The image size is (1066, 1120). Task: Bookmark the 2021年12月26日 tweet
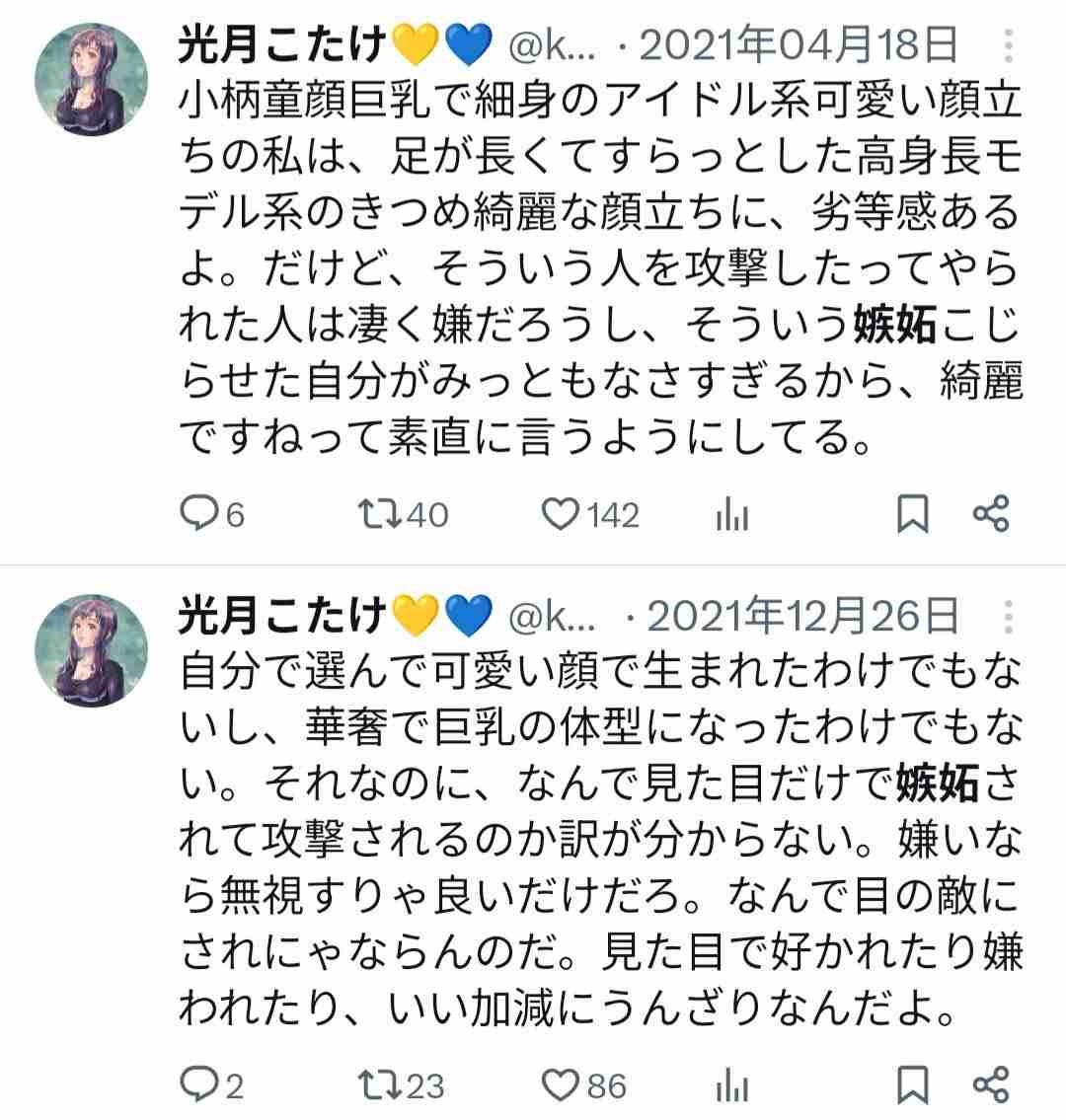[x=912, y=1084]
